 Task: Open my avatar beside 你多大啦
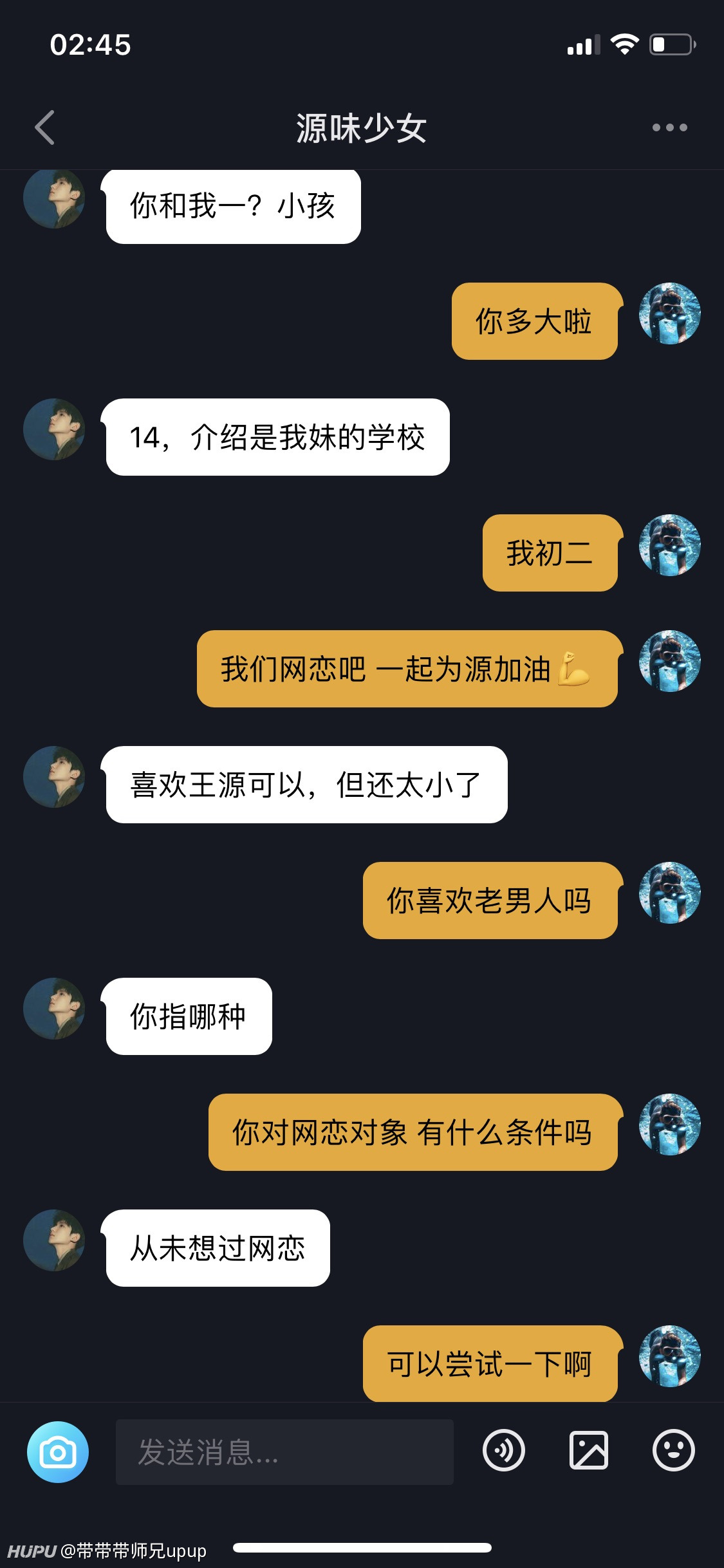tap(670, 313)
